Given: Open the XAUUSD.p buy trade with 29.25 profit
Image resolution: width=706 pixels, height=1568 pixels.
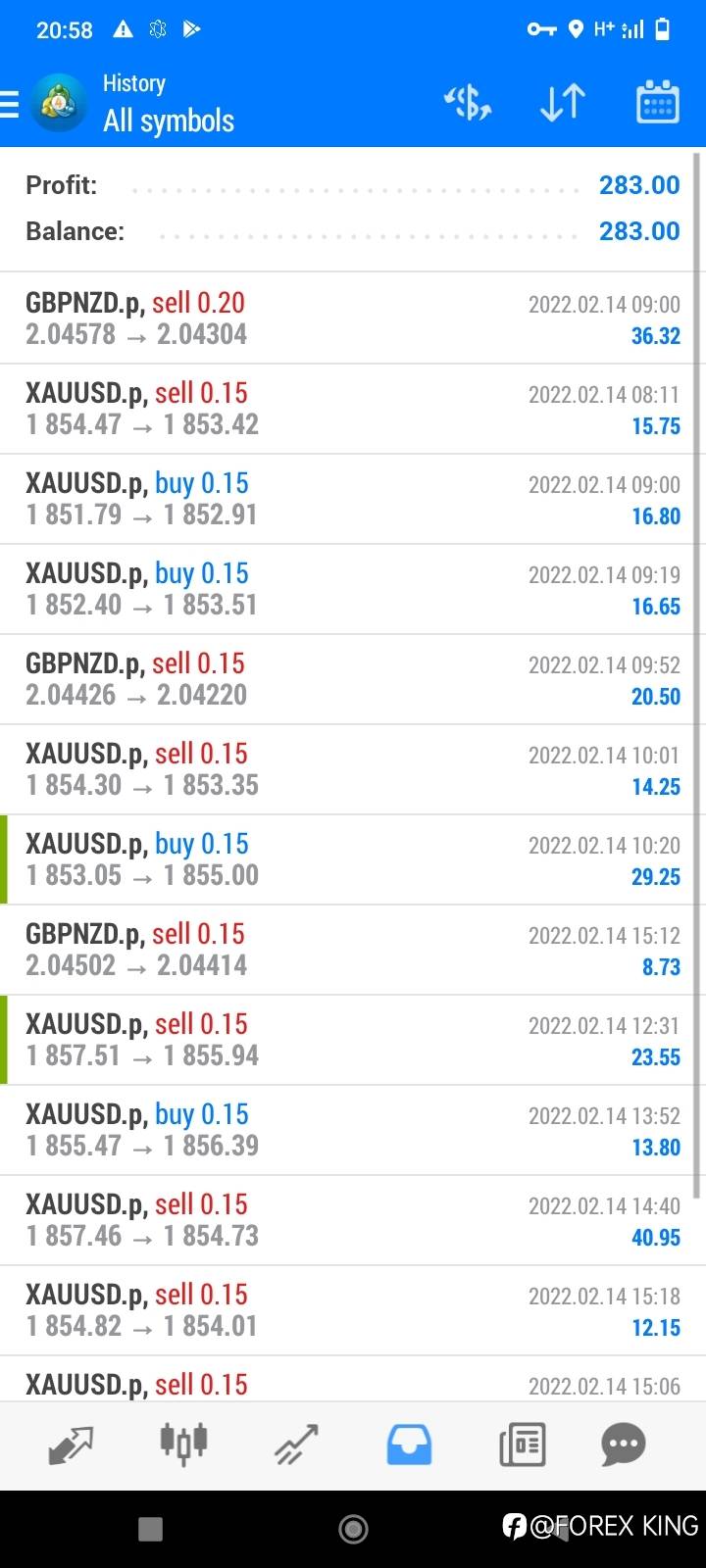Looking at the screenshot, I should coord(353,859).
